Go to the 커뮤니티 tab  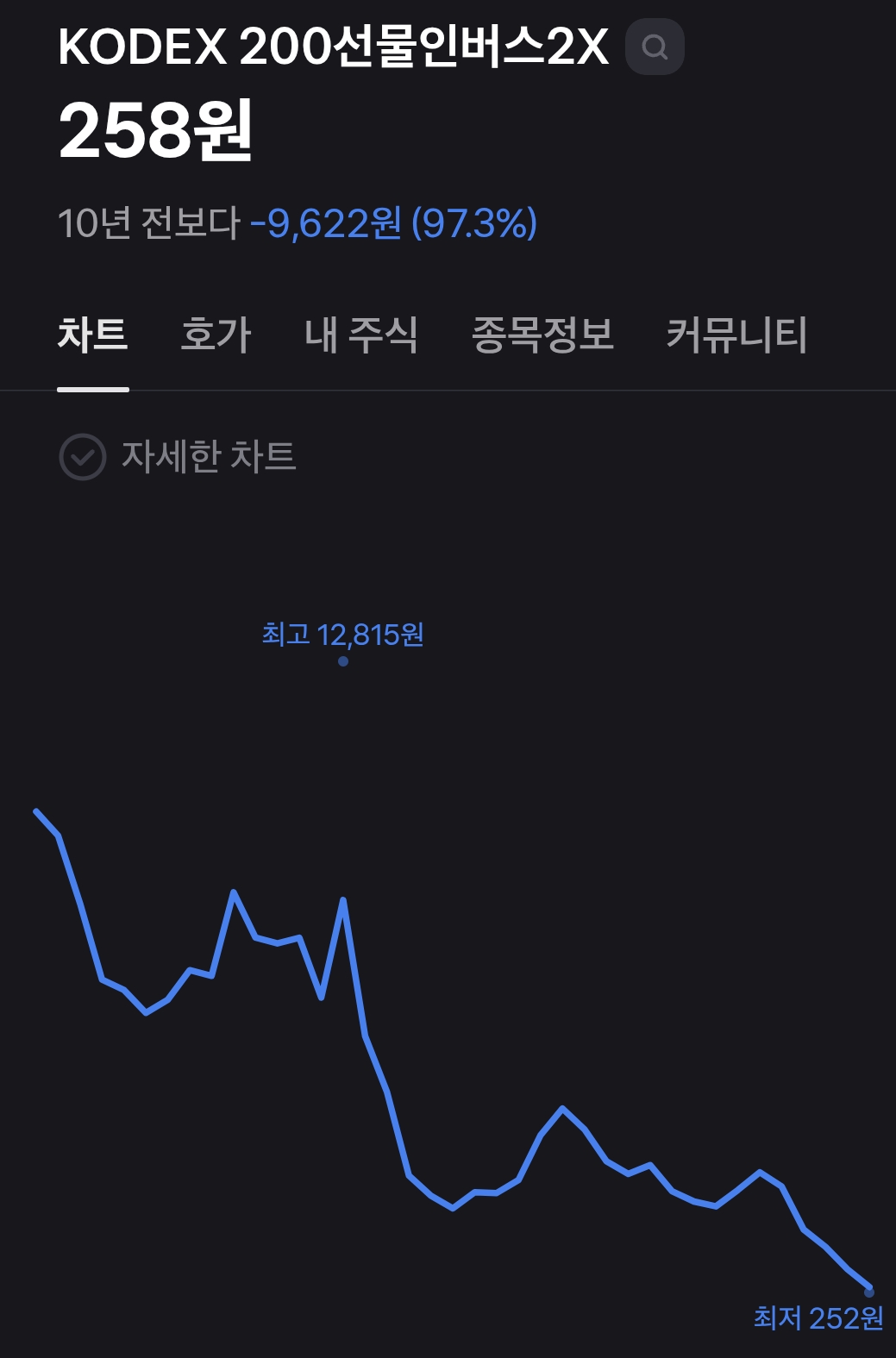[736, 335]
